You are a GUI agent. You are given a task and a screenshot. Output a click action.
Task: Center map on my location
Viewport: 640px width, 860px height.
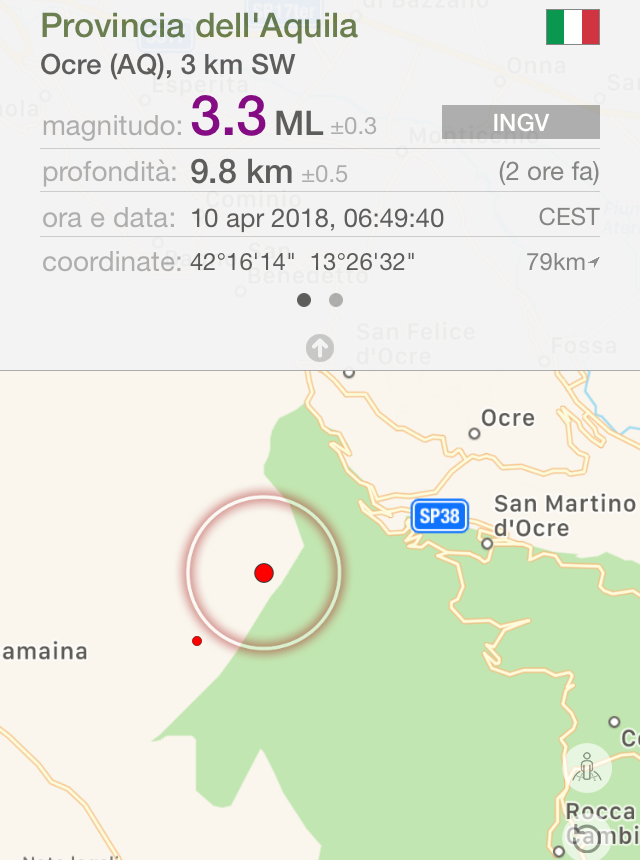point(587,767)
